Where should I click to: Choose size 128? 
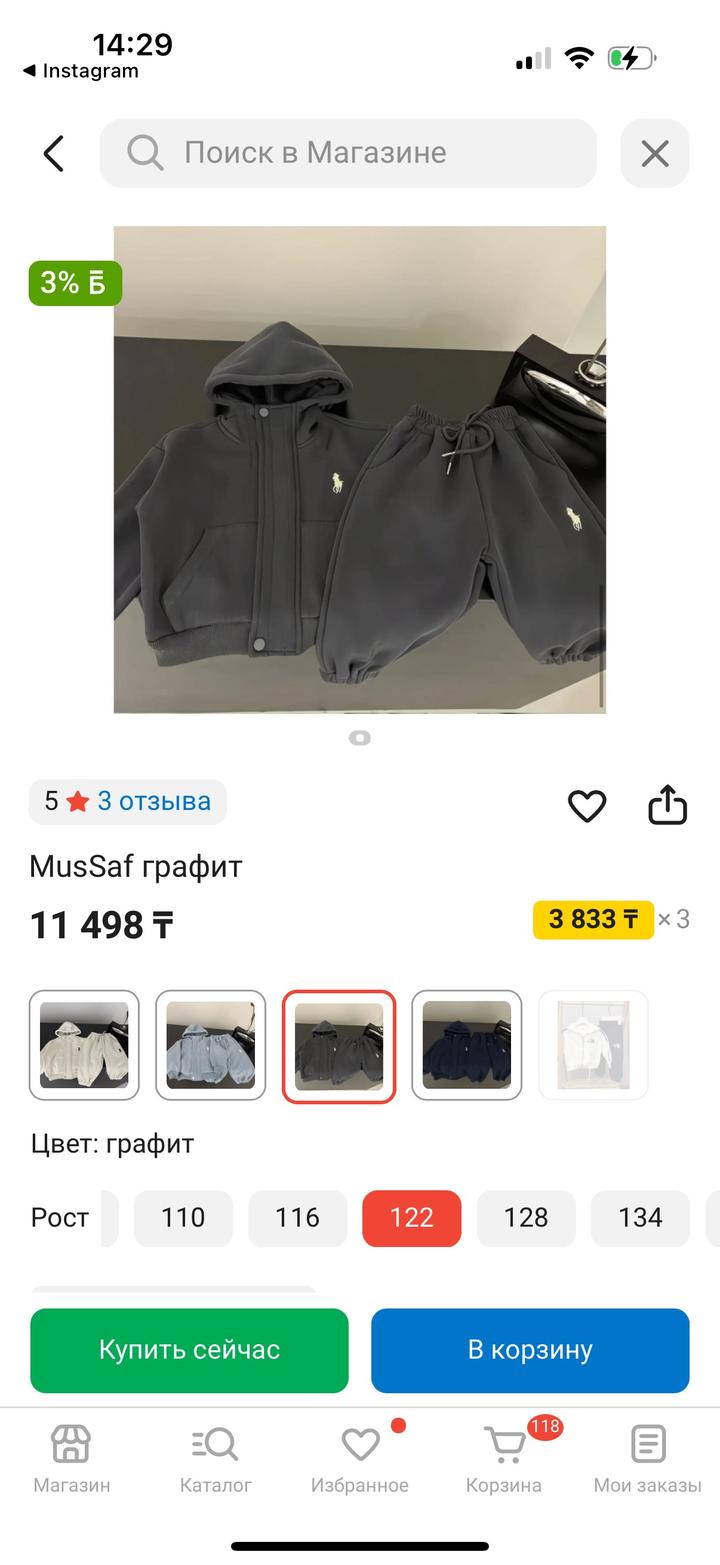click(526, 1217)
